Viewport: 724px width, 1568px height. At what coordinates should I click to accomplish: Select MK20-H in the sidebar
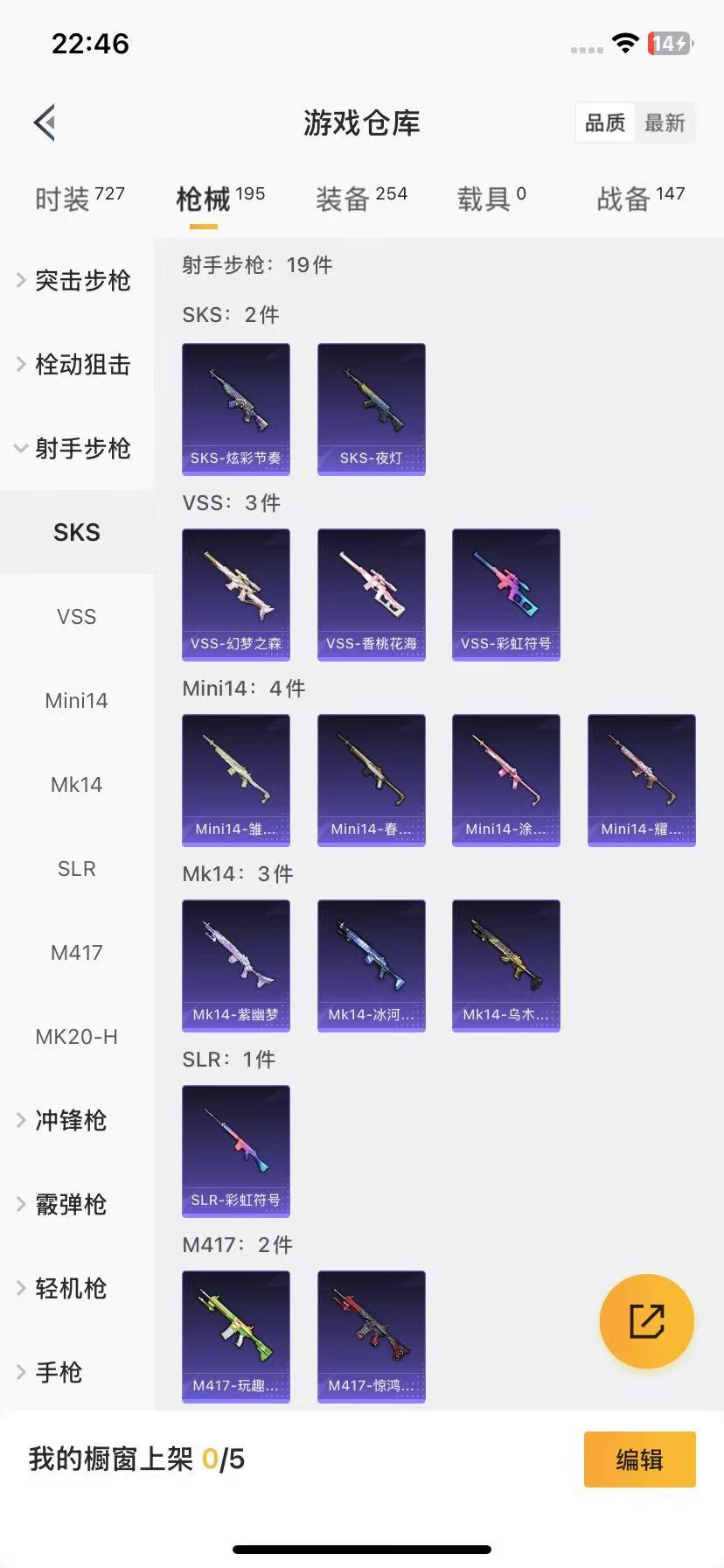coord(77,1036)
